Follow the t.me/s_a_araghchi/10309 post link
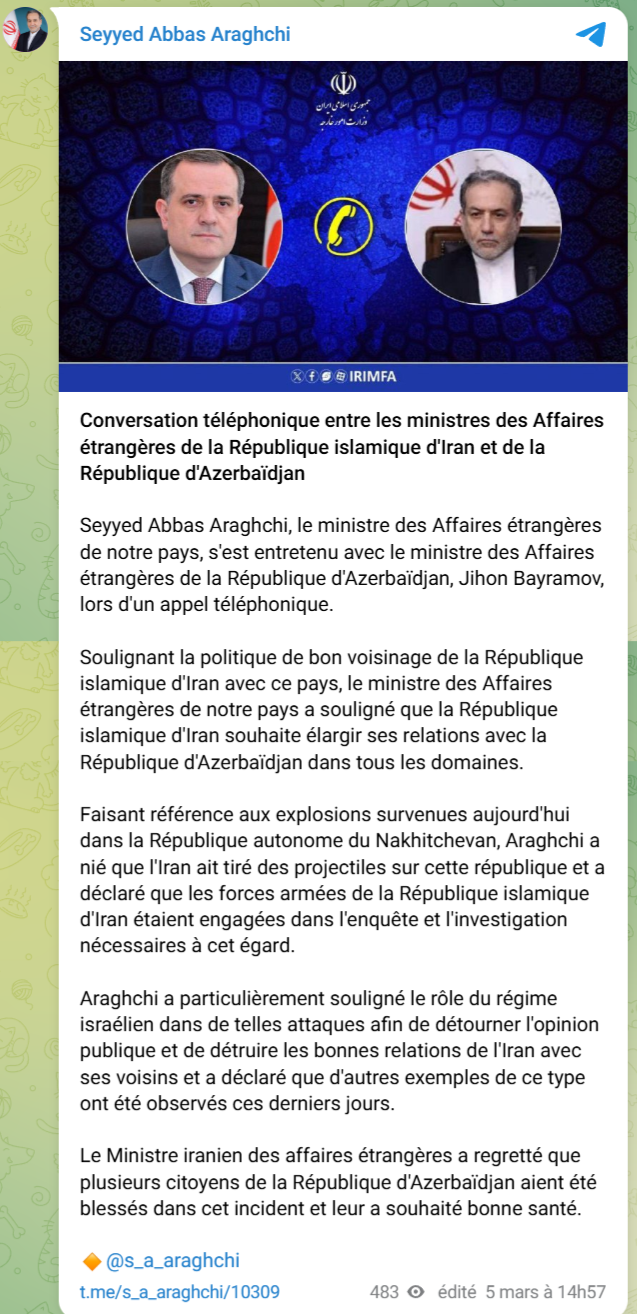The image size is (637, 1314). [x=180, y=1291]
